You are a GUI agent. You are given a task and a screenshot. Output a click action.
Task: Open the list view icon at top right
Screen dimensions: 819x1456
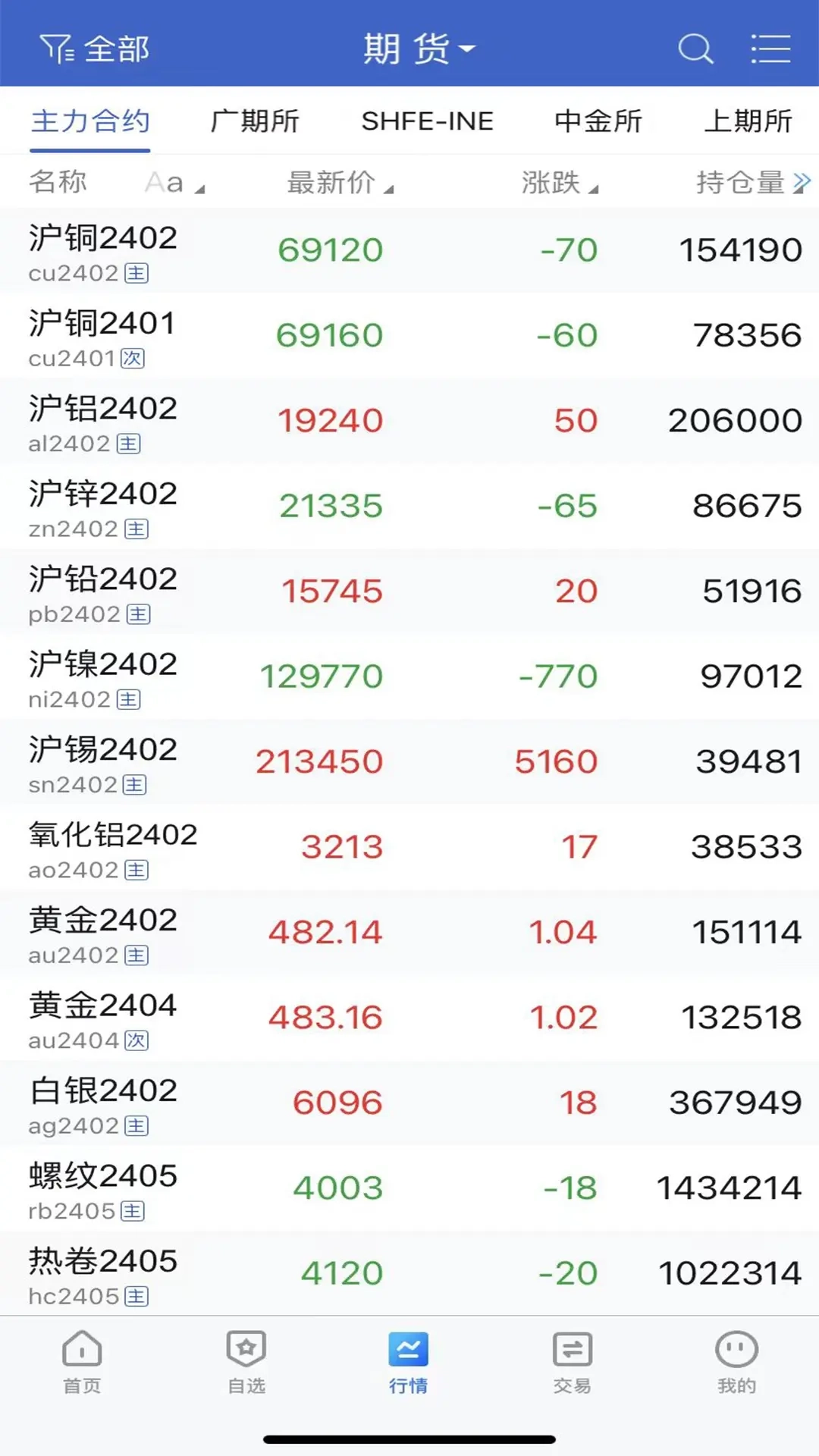pyautogui.click(x=770, y=49)
